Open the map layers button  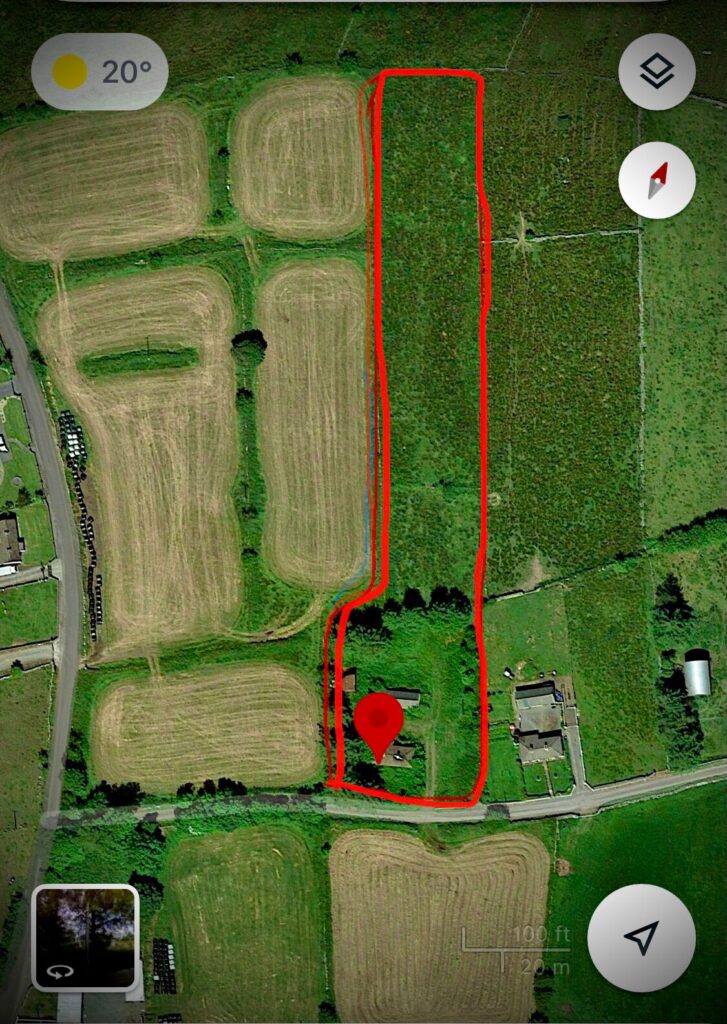tap(656, 71)
